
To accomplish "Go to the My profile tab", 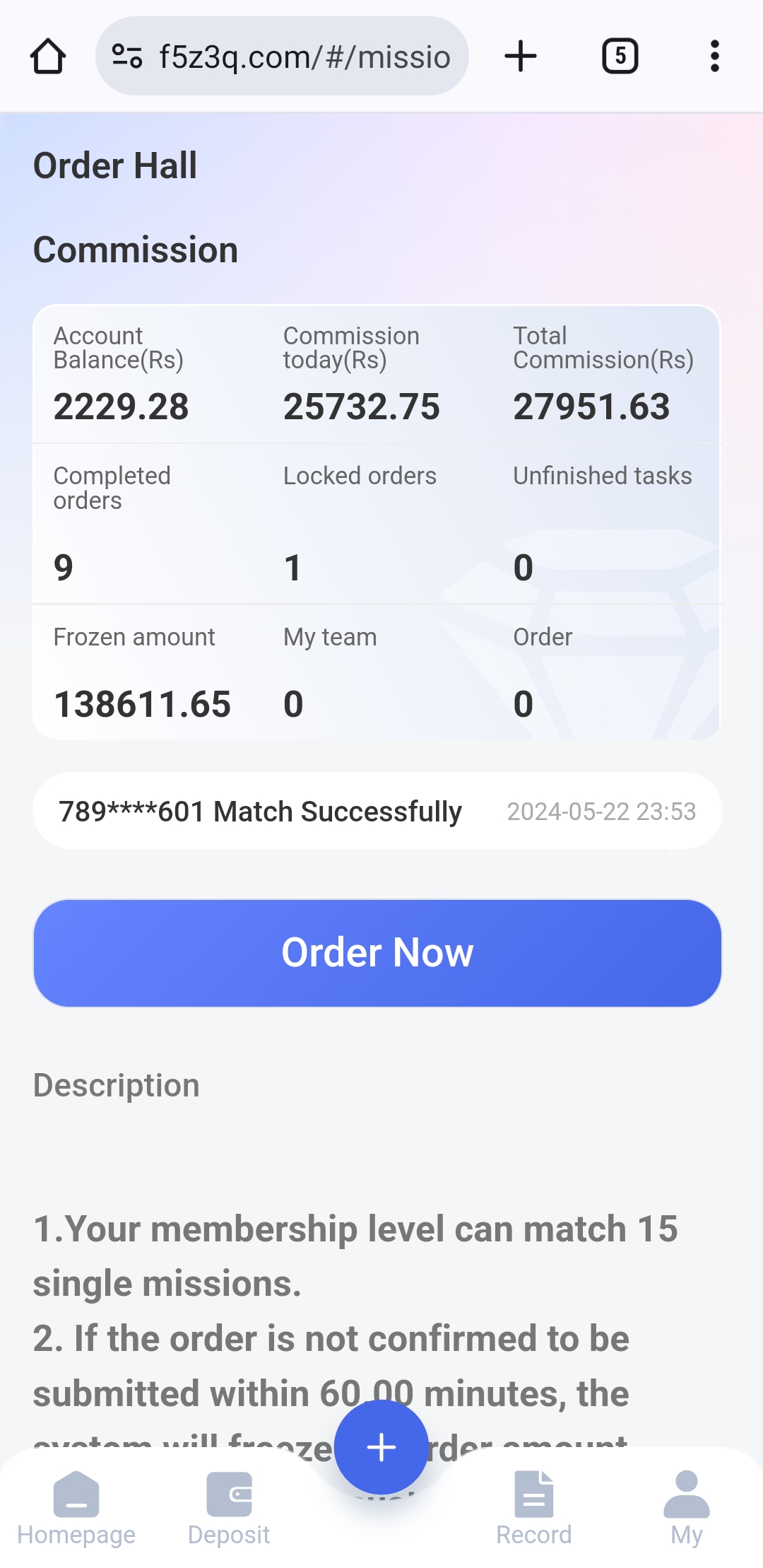I will point(687,1509).
